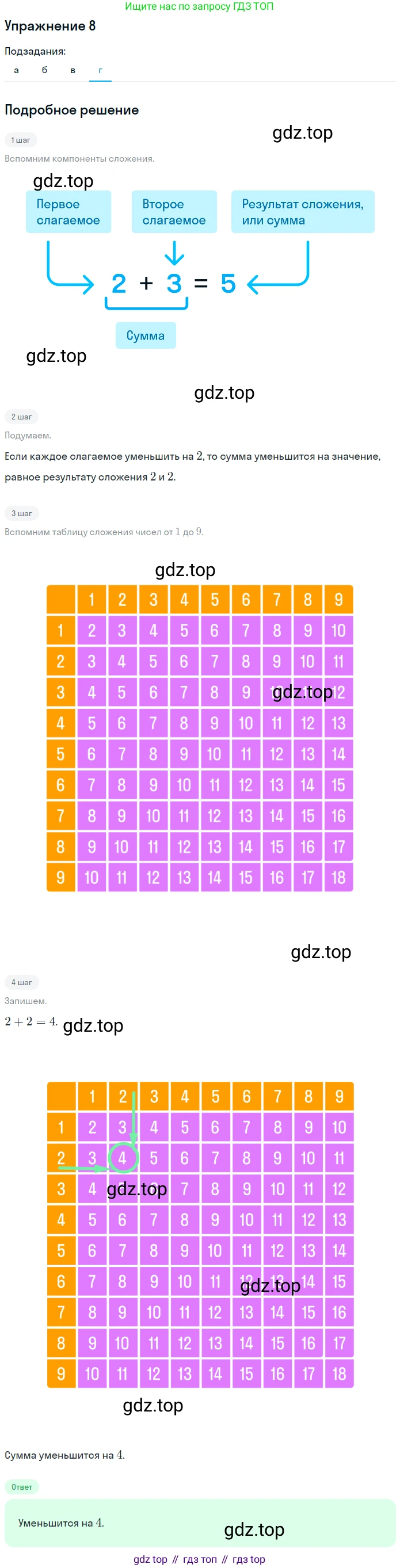The image size is (400, 1568).
Task: Switch to subtask tab а
Action: (x=17, y=70)
